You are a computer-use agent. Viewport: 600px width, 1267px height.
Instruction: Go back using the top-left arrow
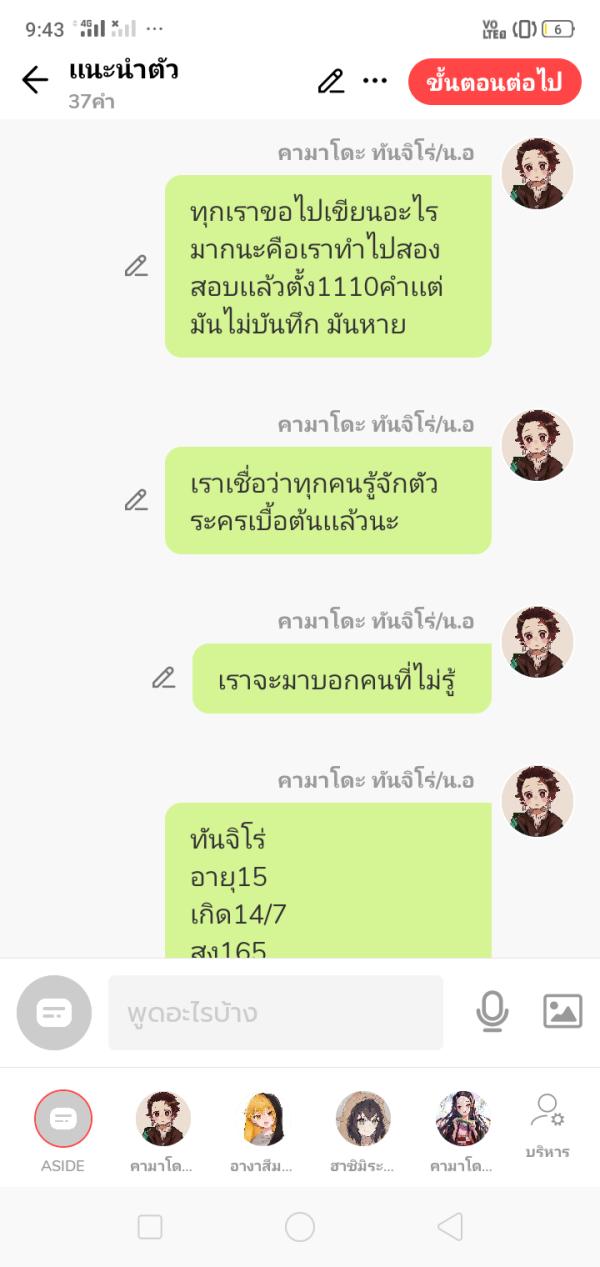[35, 81]
